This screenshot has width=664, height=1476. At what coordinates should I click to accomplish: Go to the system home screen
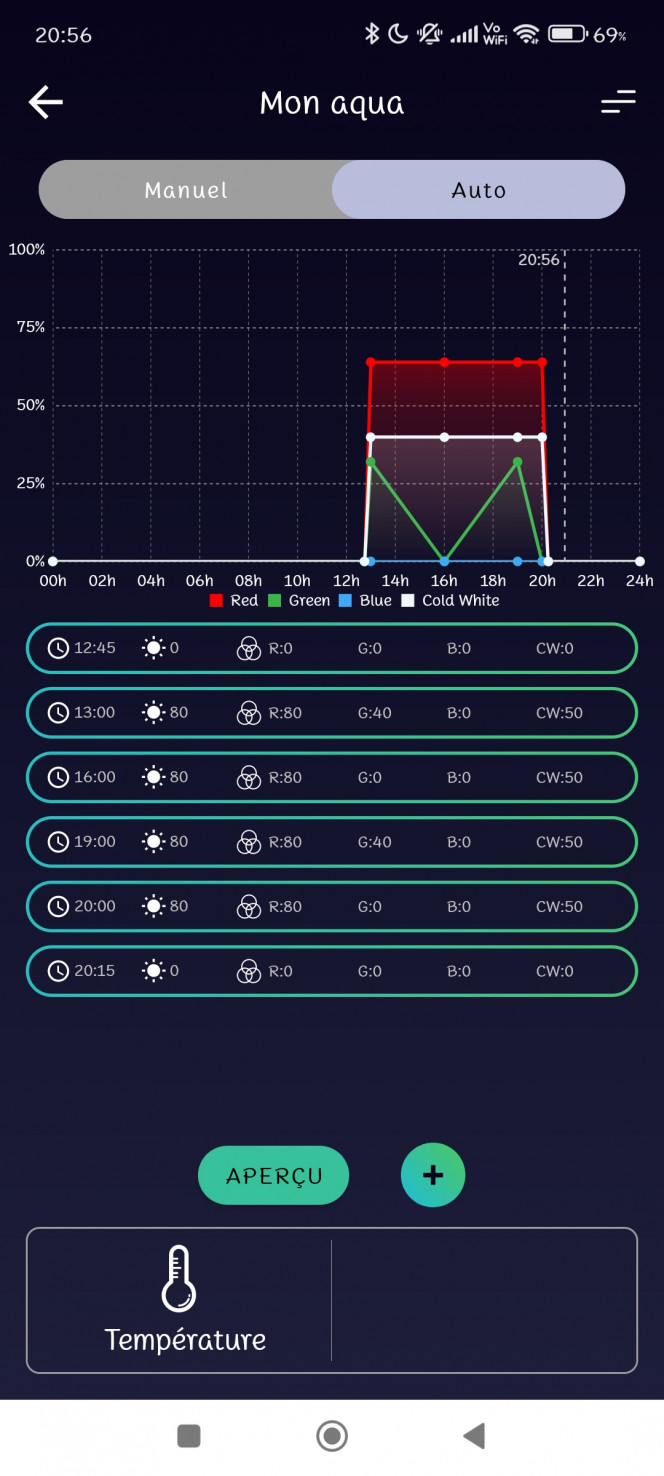coord(332,1436)
